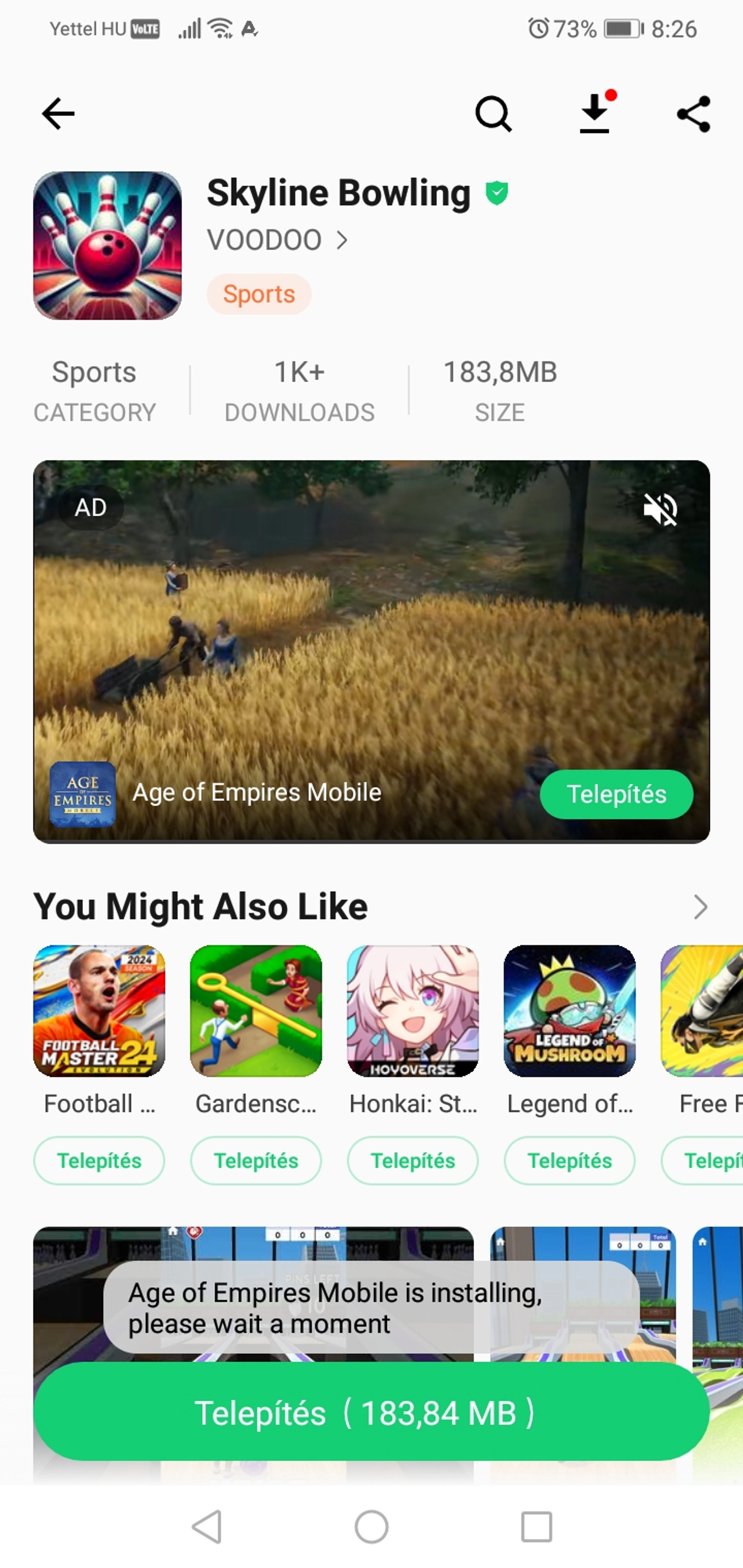This screenshot has width=743, height=1568.
Task: Install Gardenscapes via its Telepítés button
Action: (256, 1160)
